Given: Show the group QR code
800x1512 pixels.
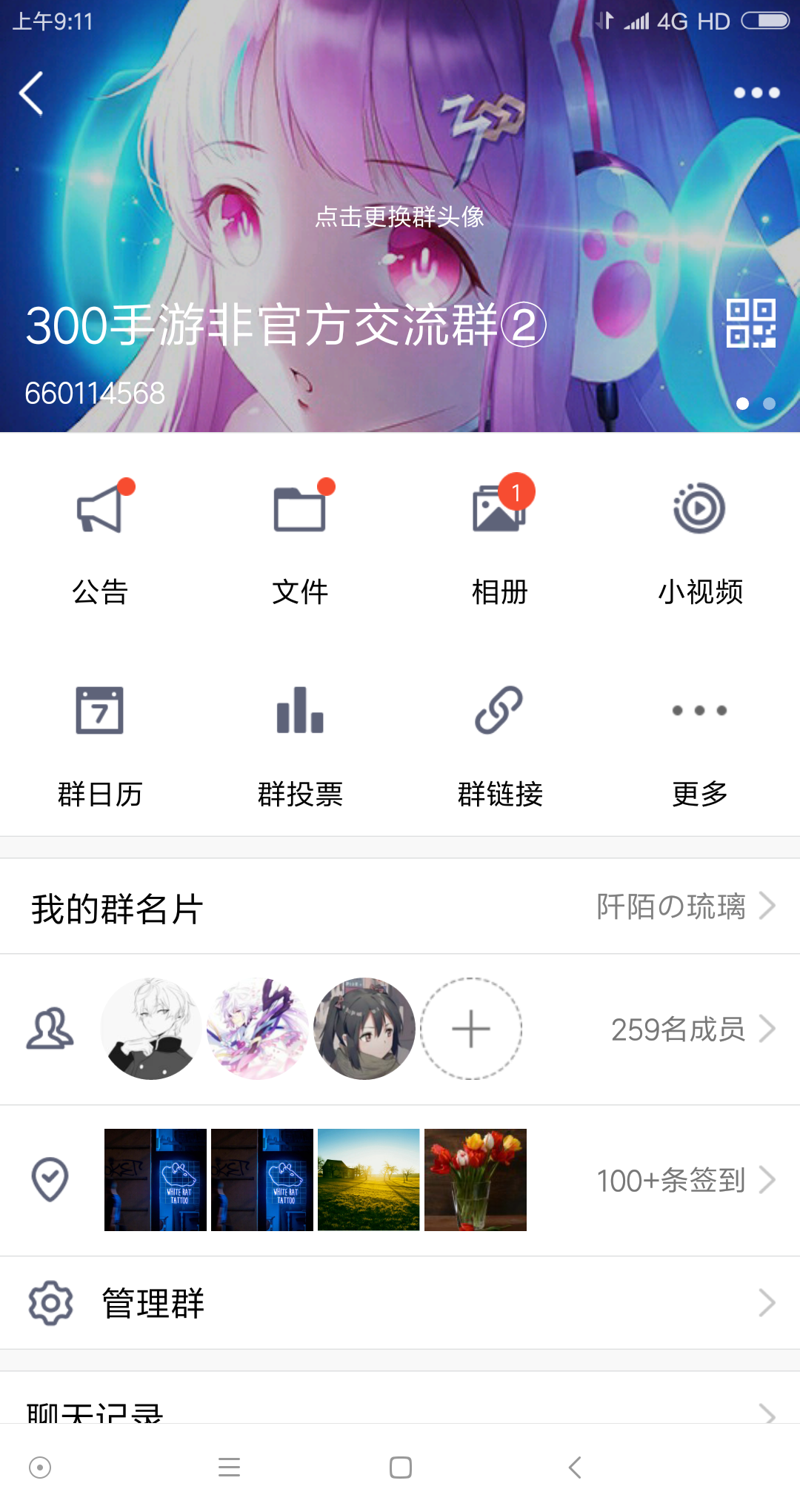Looking at the screenshot, I should tap(750, 323).
